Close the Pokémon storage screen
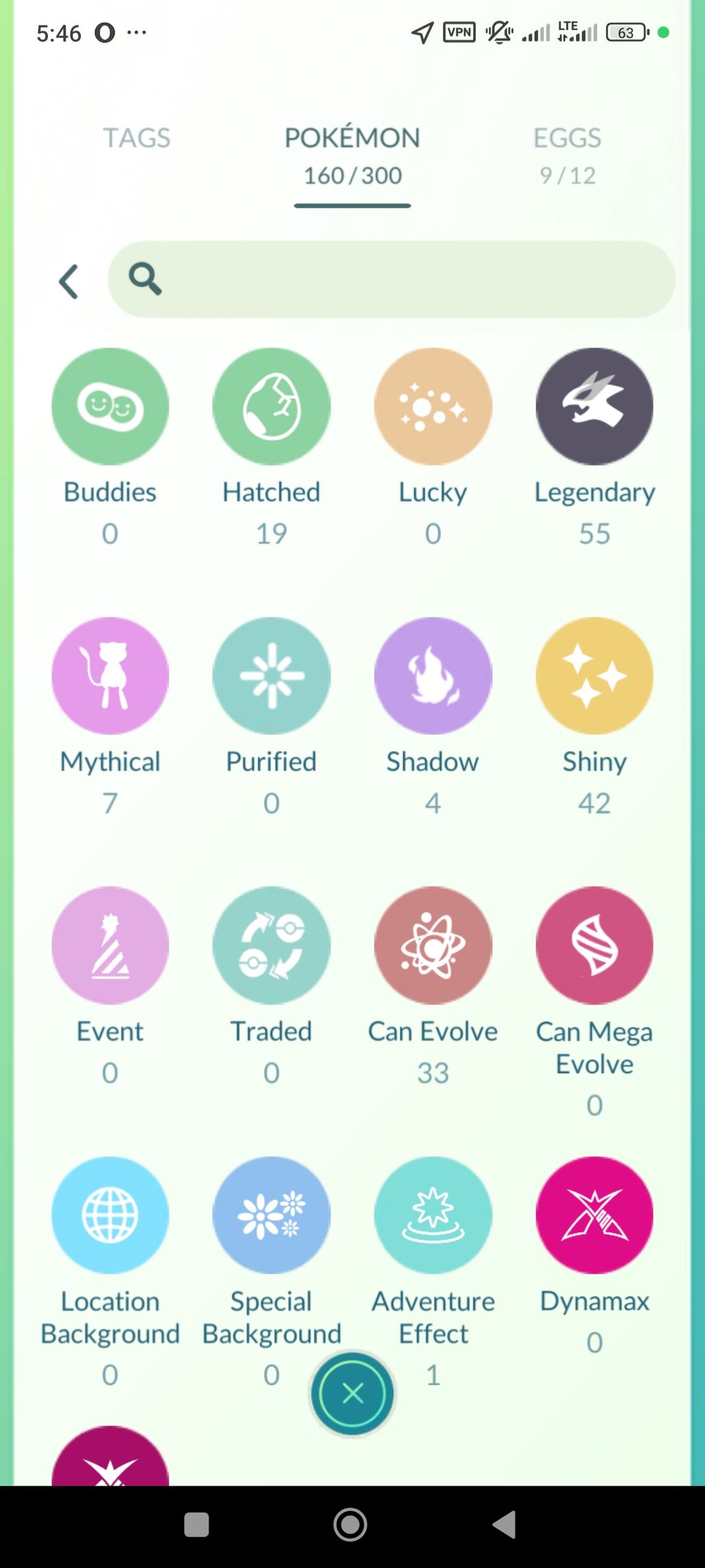Screen dimensions: 705x1568 click(x=352, y=1394)
